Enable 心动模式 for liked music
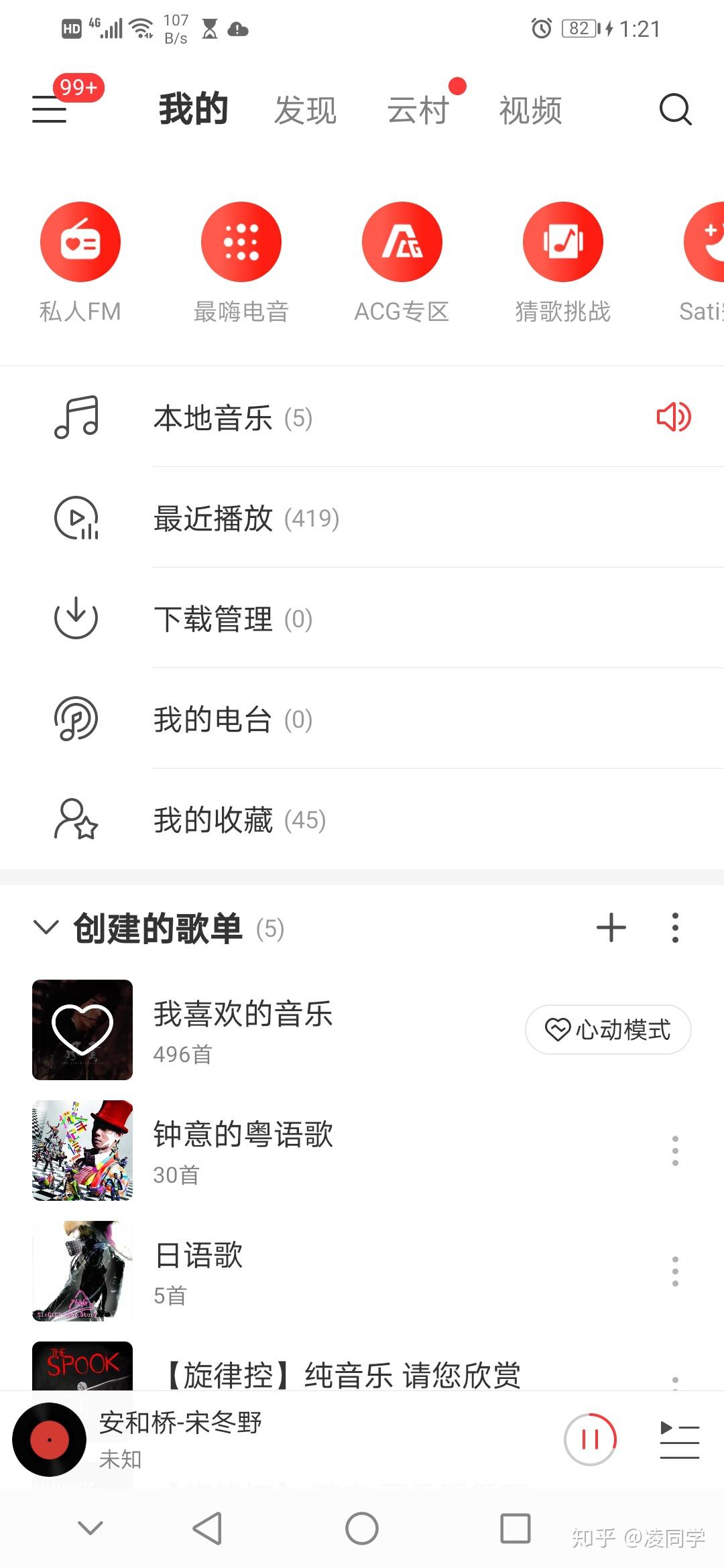724x1568 pixels. 607,1029
